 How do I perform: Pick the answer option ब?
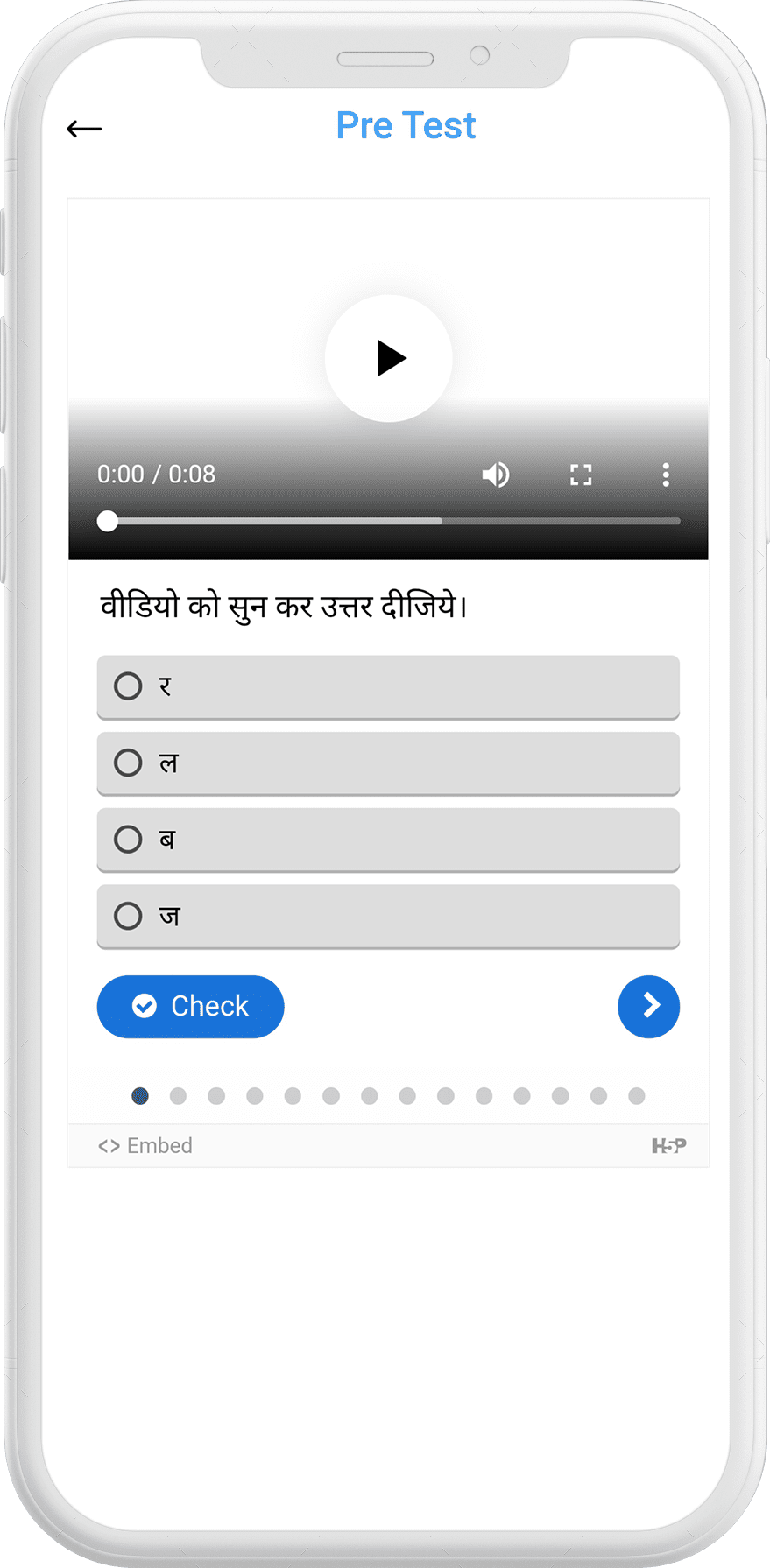(388, 840)
